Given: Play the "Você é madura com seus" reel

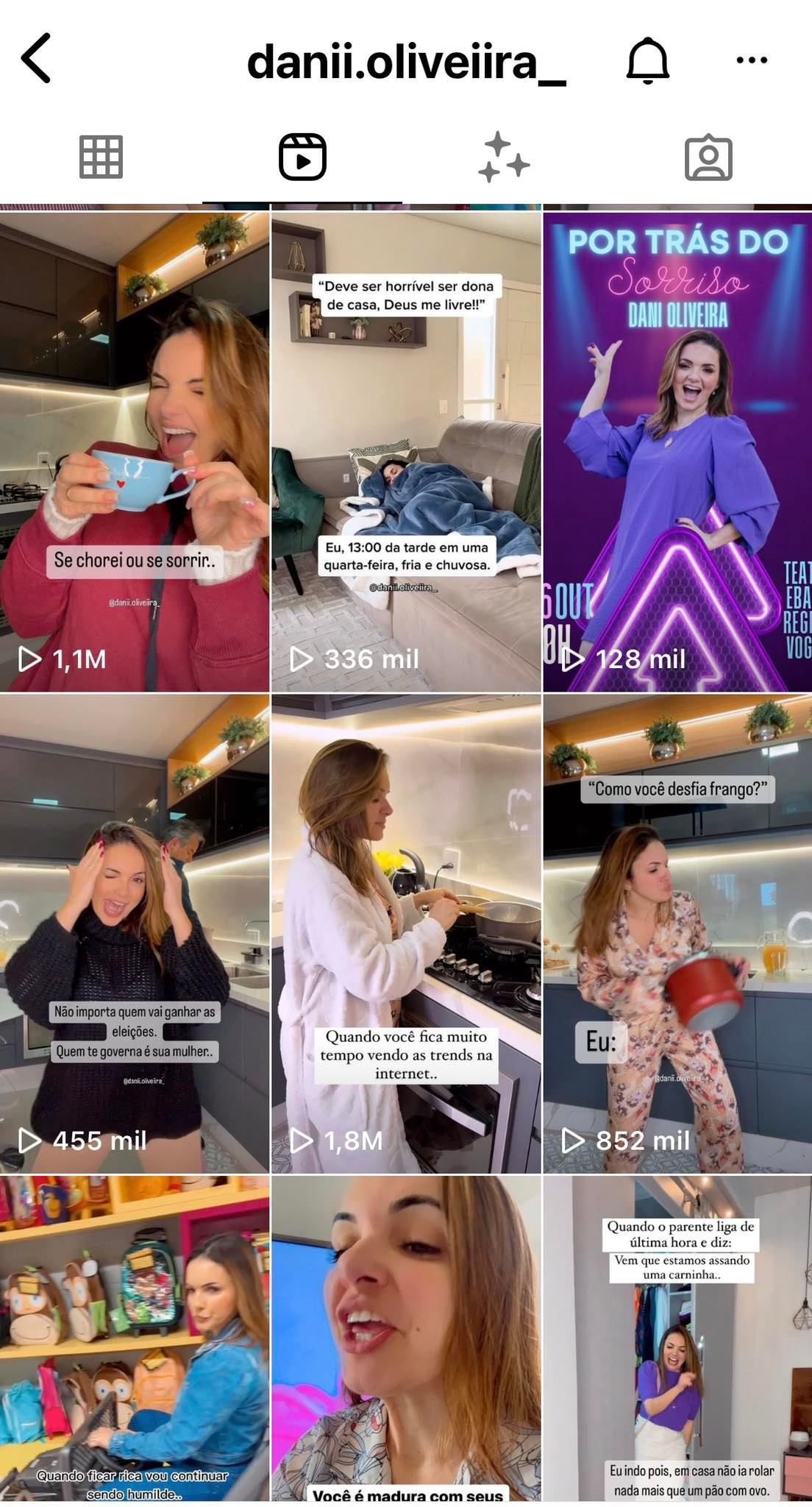Looking at the screenshot, I should [406, 1338].
